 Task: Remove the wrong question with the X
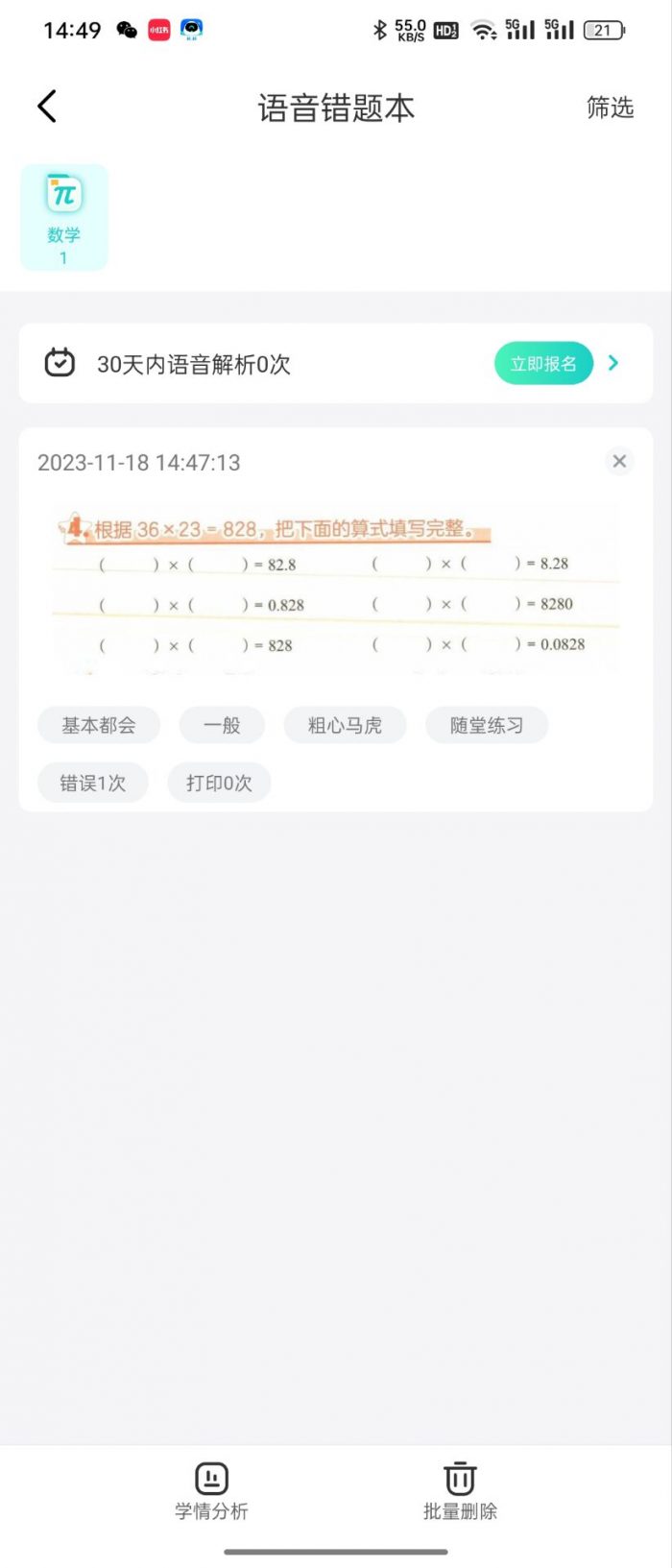coord(619,462)
